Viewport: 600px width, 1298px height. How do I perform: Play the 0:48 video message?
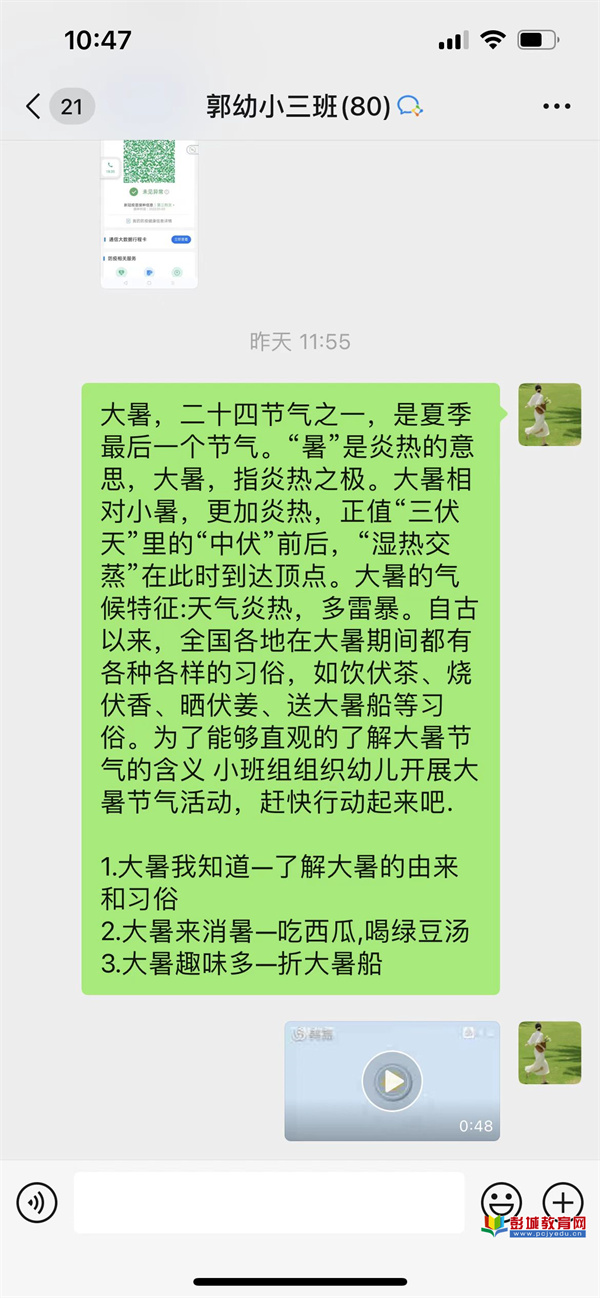(392, 1080)
